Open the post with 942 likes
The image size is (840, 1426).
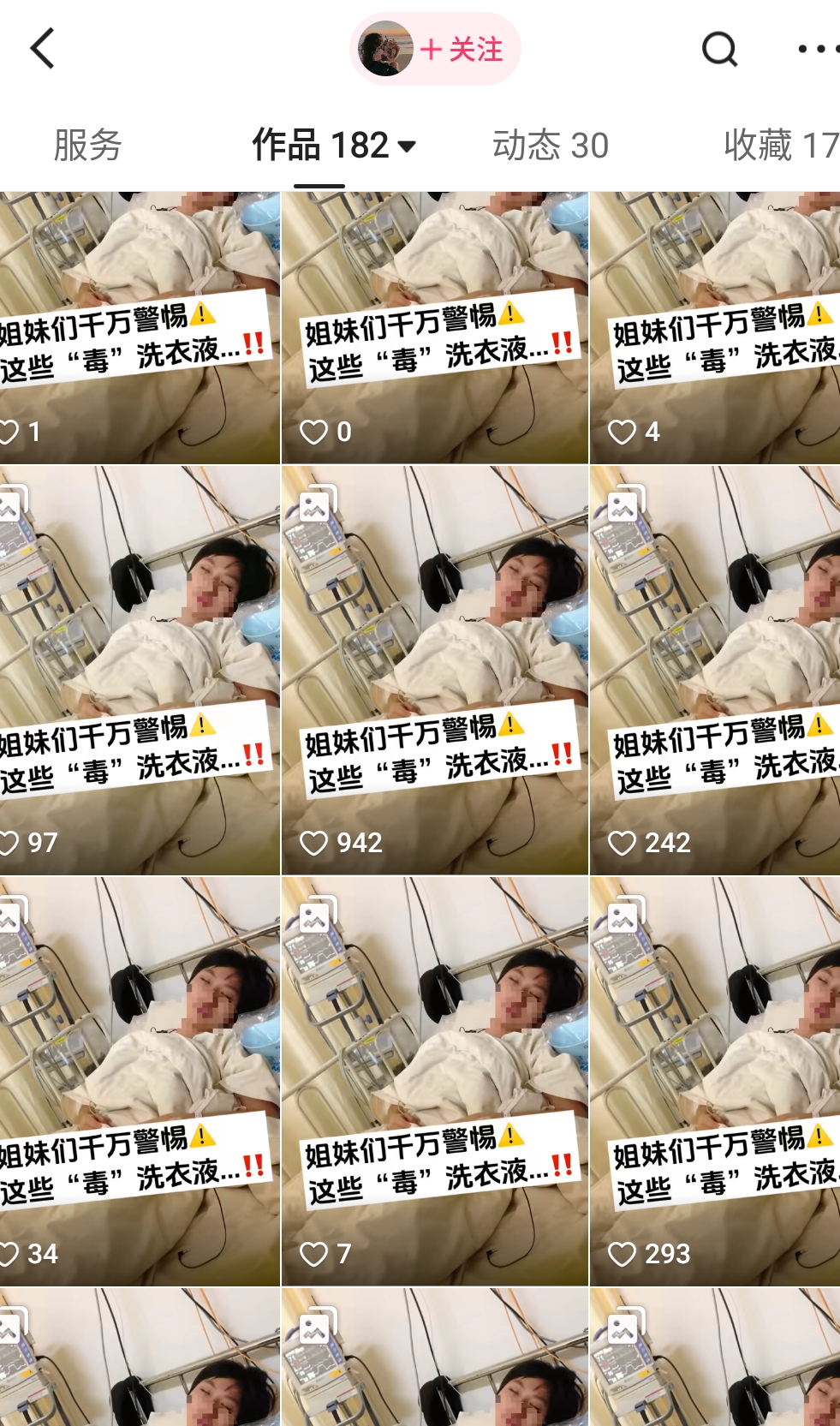434,670
